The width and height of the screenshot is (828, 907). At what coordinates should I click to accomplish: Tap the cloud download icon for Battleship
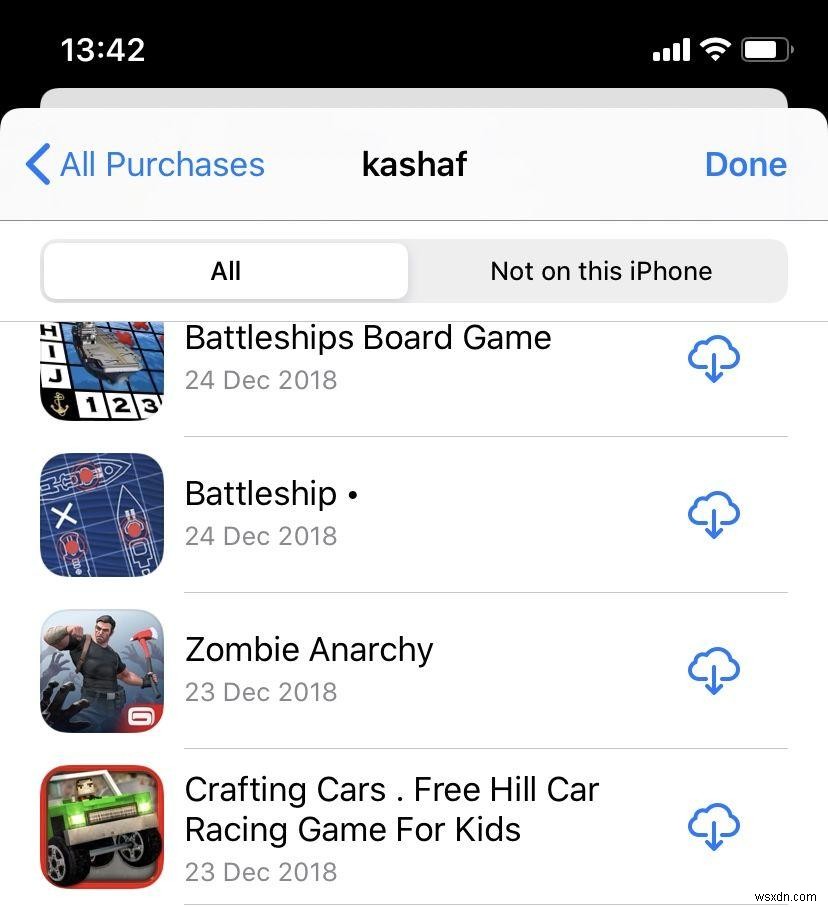pos(713,514)
